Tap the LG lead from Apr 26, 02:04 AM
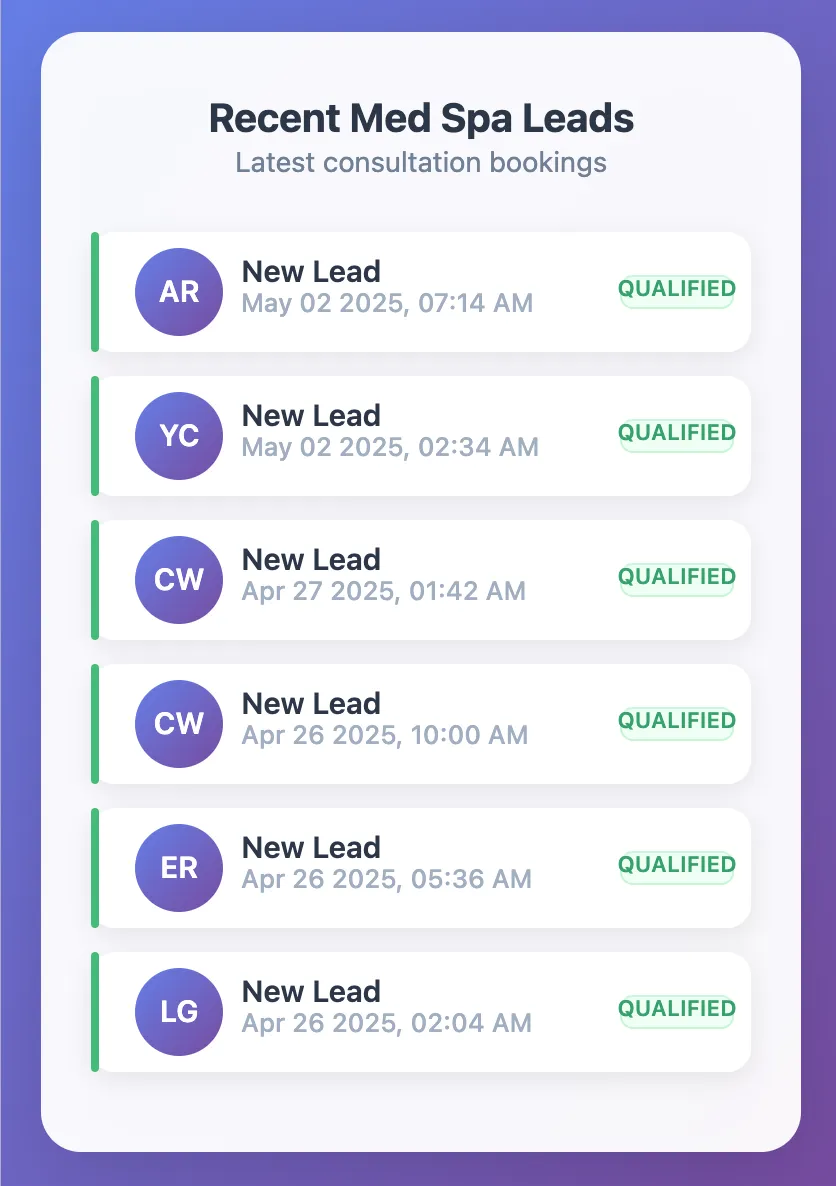Screen dimensions: 836x1186 point(420,1012)
